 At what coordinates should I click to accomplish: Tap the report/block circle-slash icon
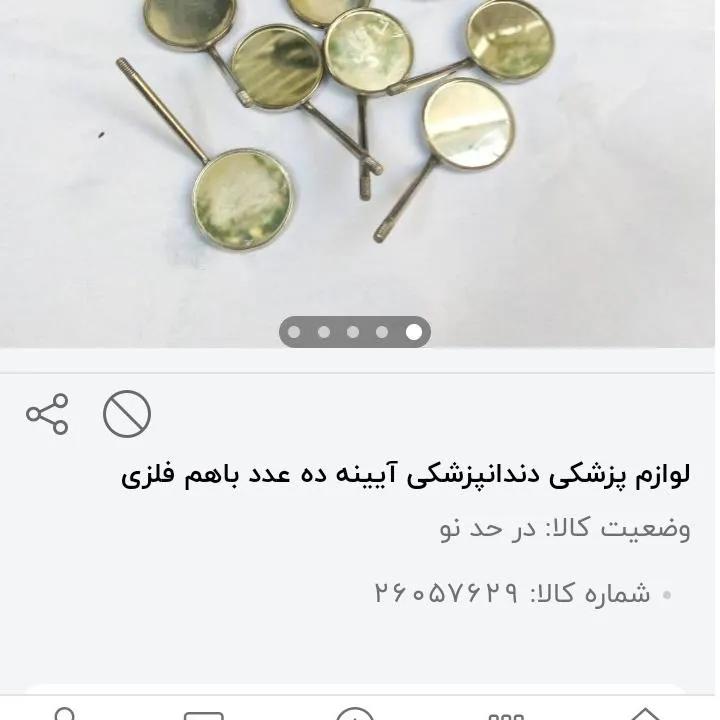127,414
